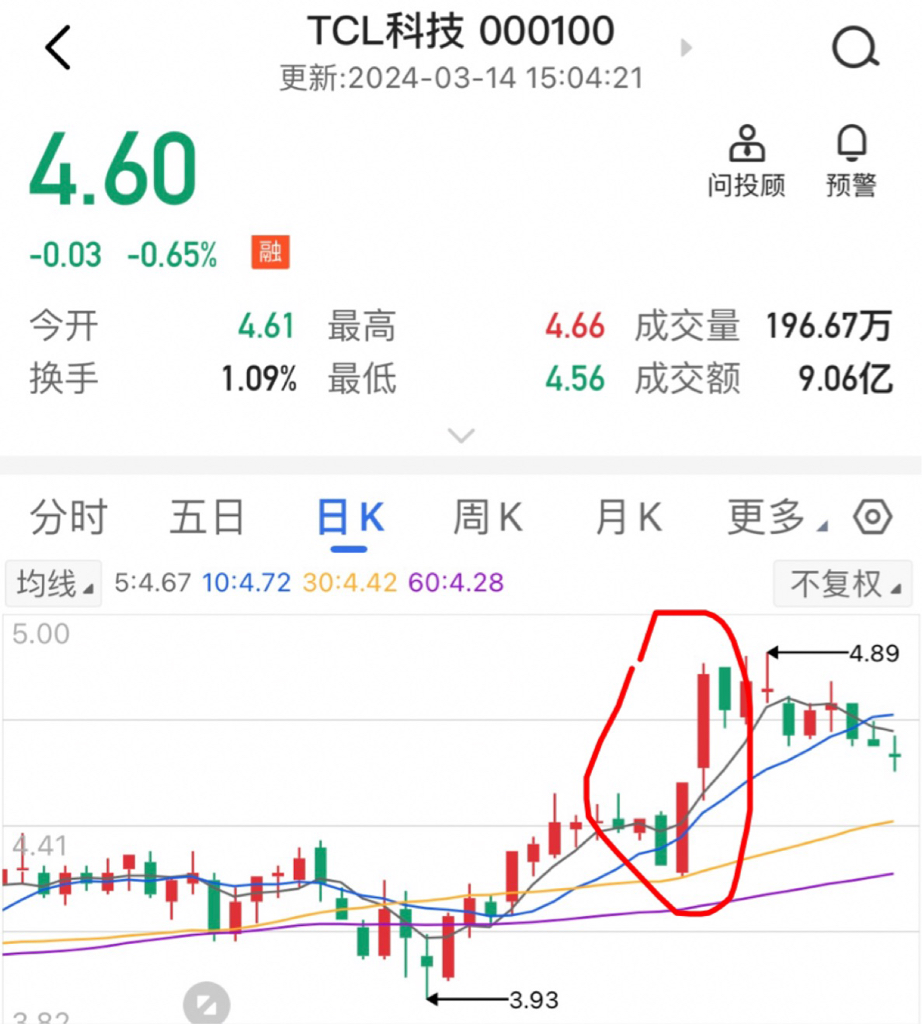Click the 五日 five-day view
This screenshot has height=1024, width=922.
206,516
